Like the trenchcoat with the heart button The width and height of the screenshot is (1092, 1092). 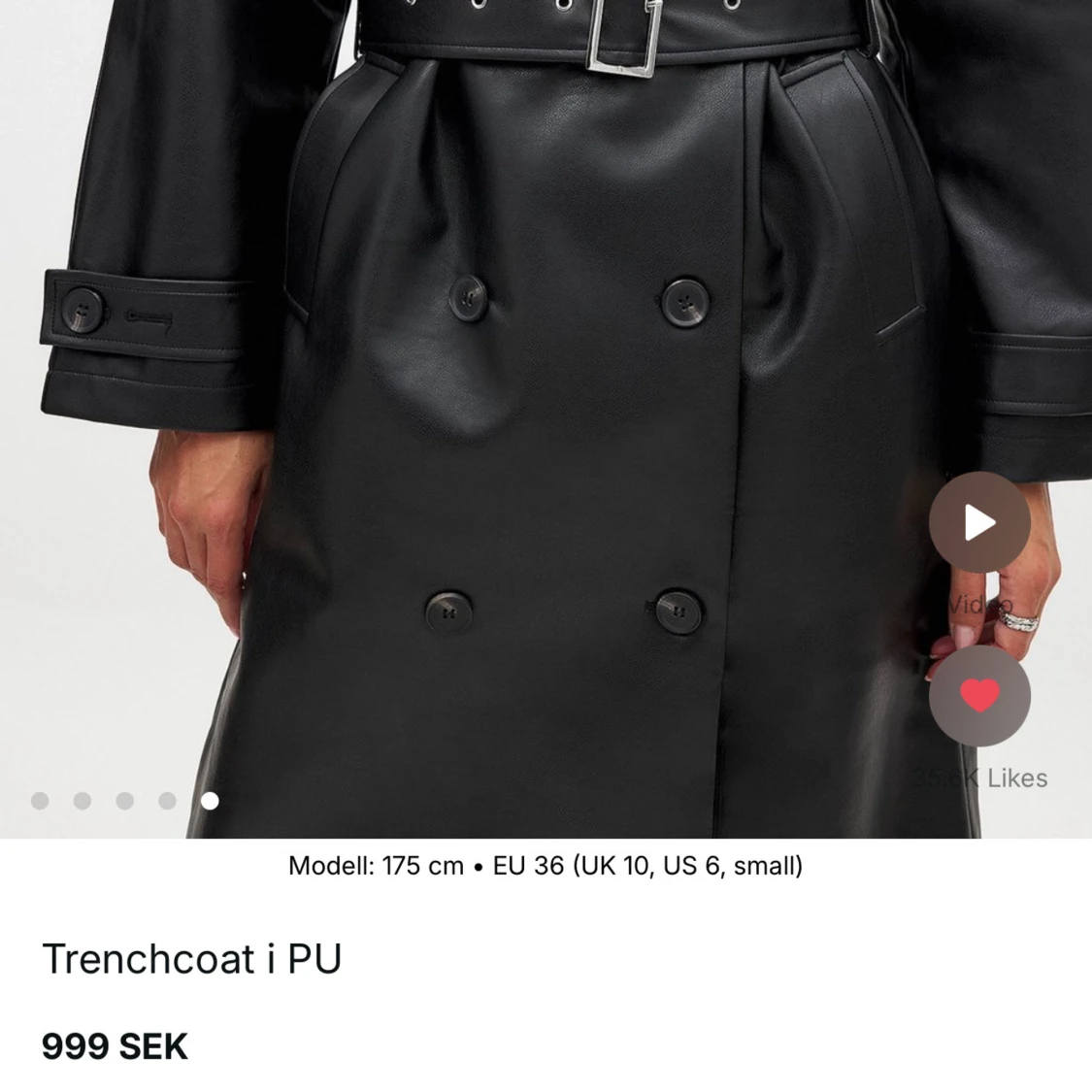pyautogui.click(x=978, y=695)
